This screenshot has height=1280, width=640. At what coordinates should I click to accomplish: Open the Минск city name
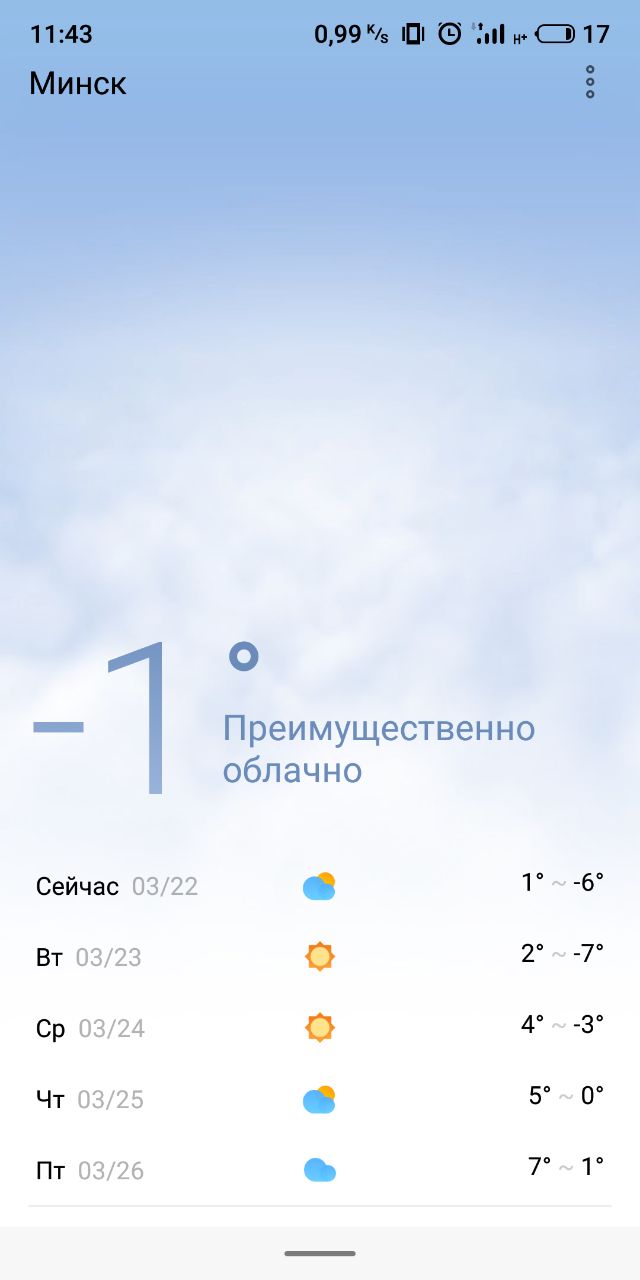pos(78,83)
